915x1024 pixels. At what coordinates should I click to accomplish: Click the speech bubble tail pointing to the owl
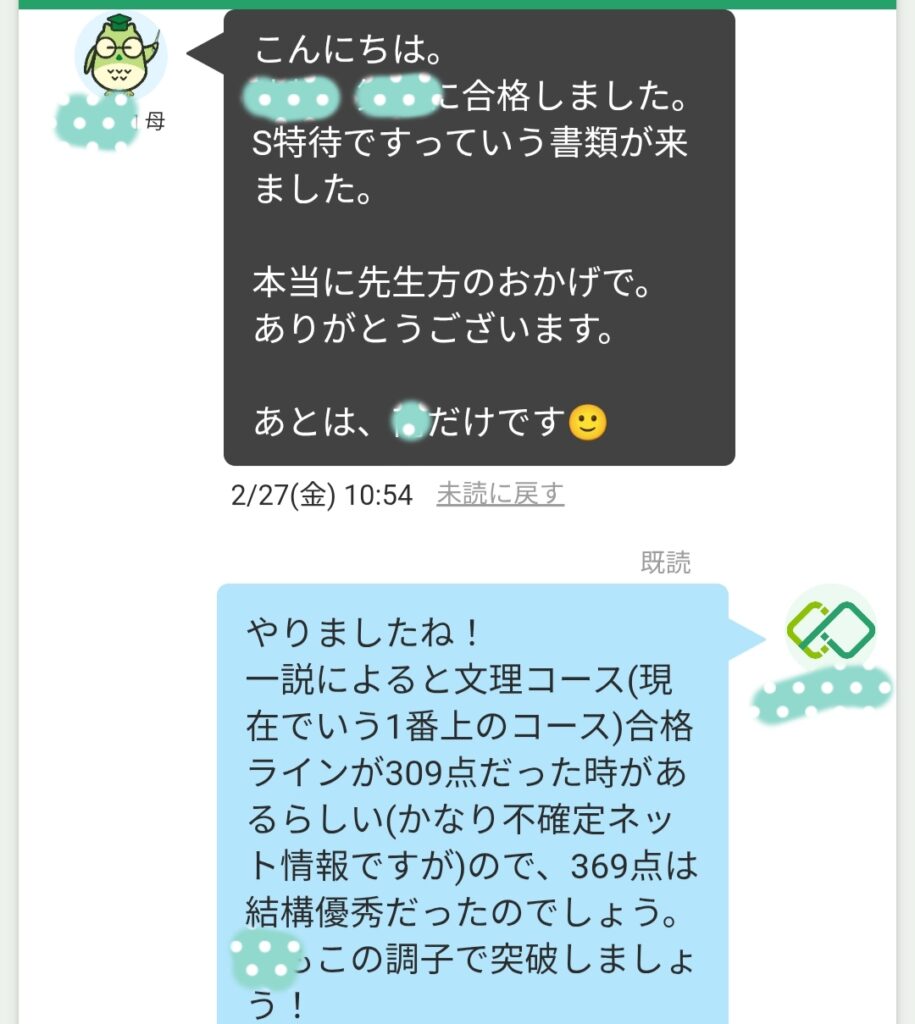pos(204,55)
